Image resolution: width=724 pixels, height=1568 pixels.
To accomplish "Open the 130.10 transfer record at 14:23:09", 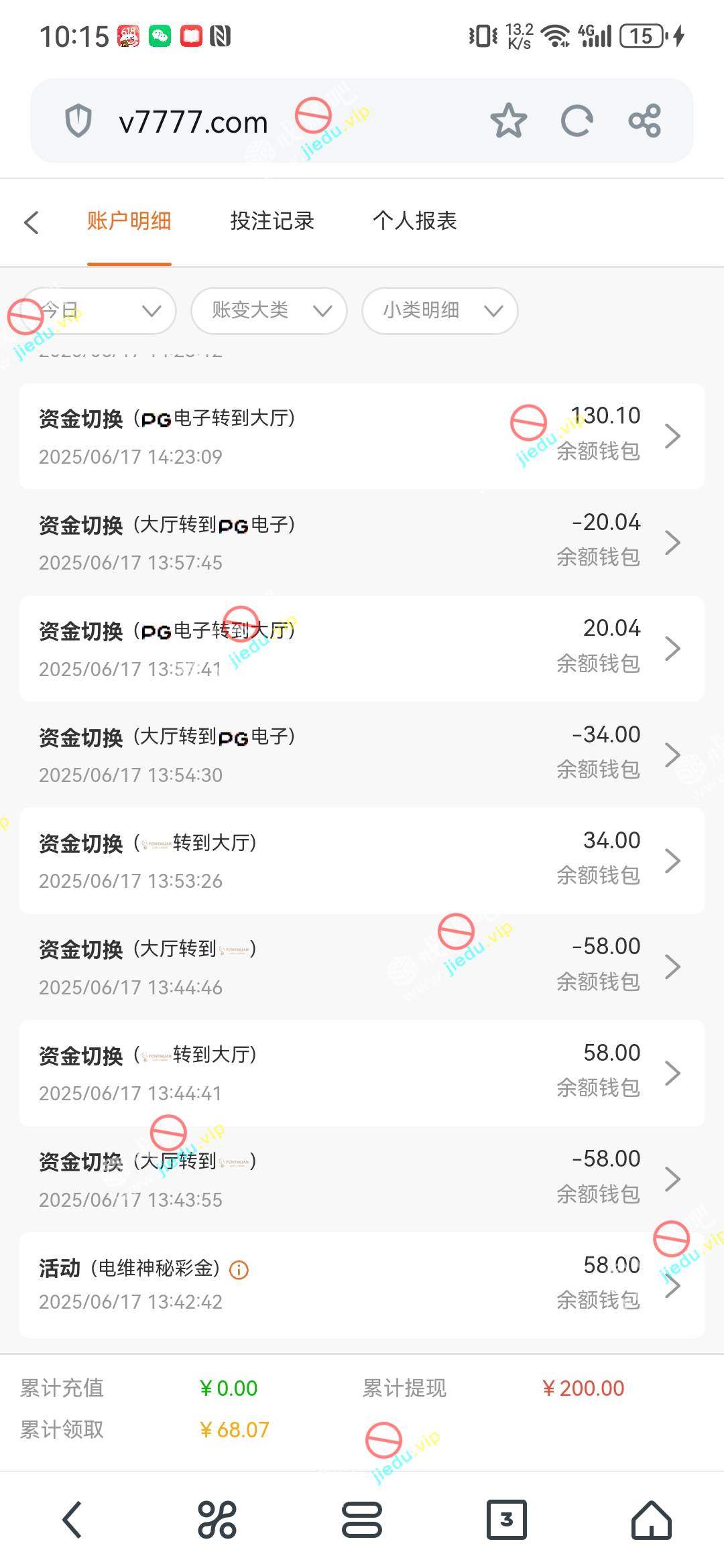I will point(362,436).
